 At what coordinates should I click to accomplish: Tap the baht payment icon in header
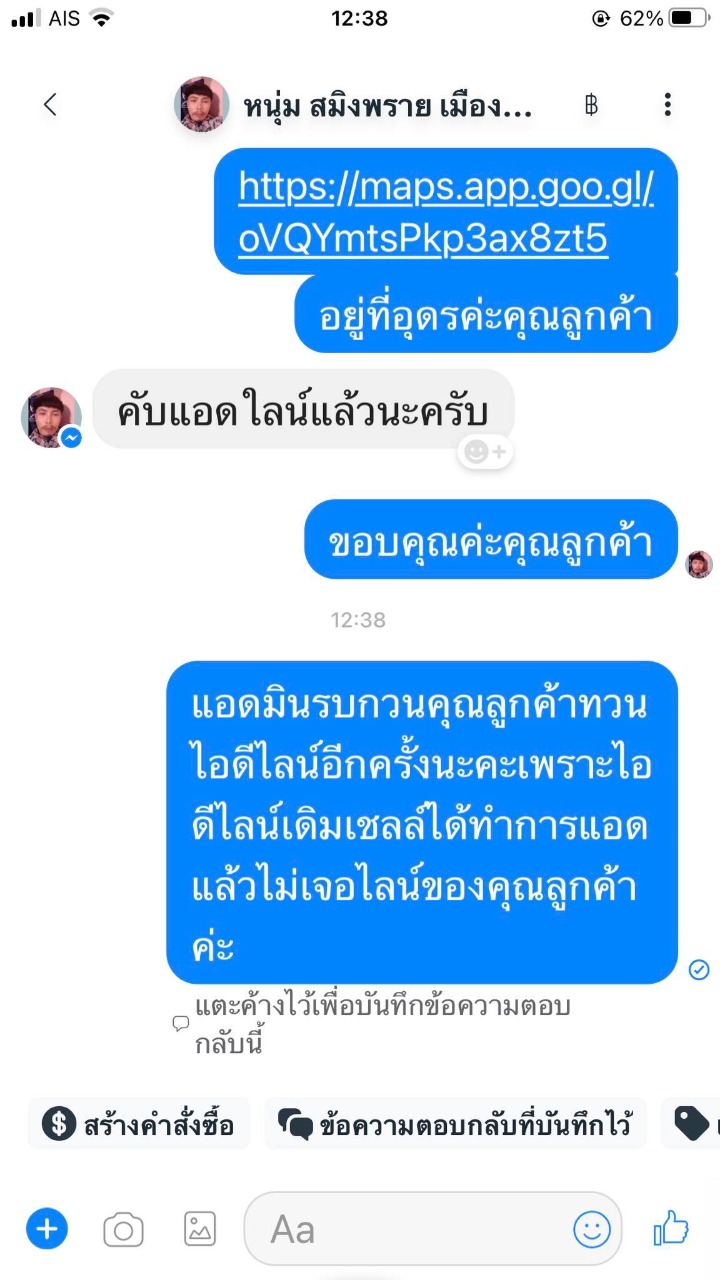point(591,105)
